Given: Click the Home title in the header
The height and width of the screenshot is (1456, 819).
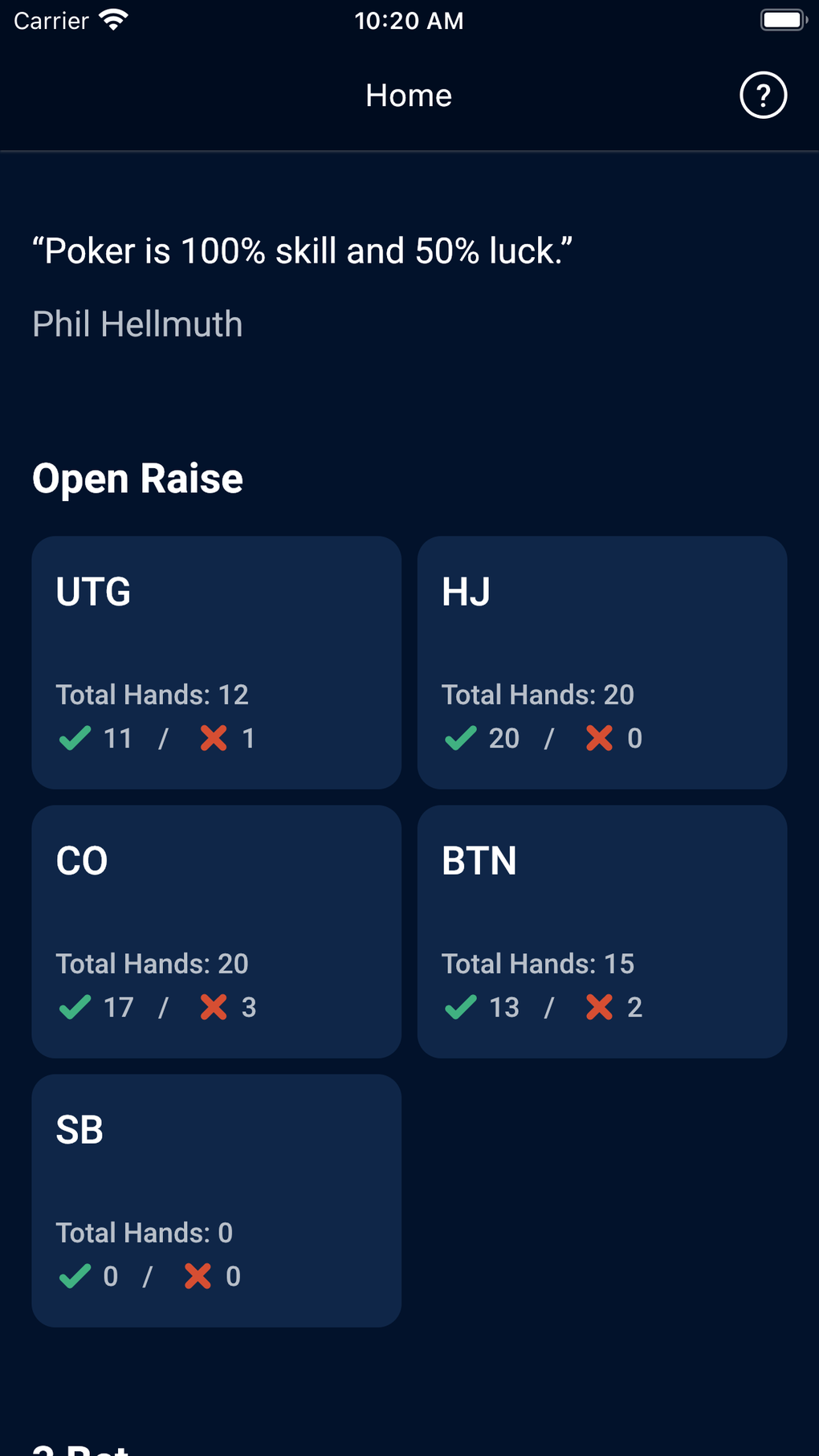Looking at the screenshot, I should 408,95.
